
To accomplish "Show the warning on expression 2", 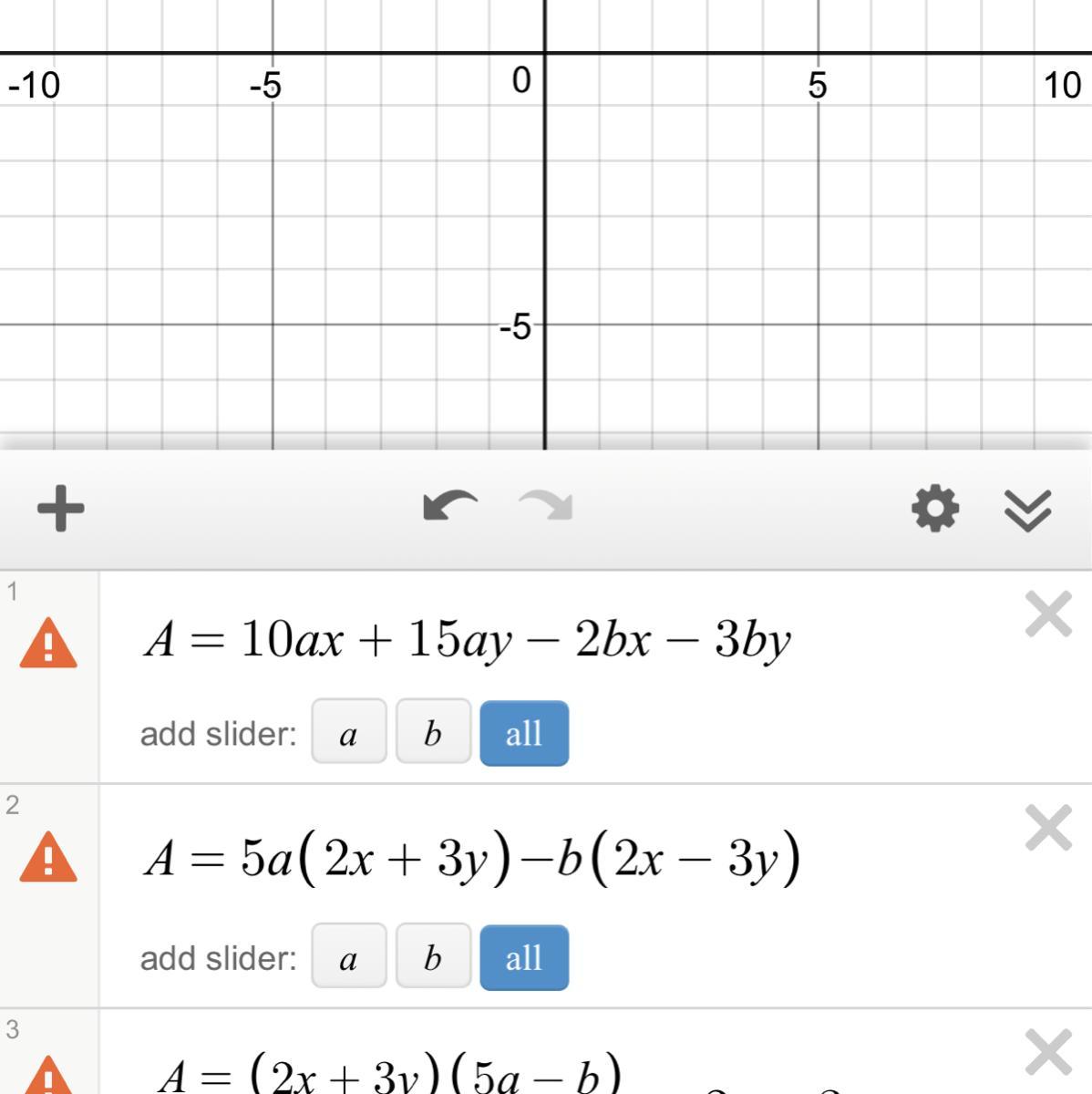I will 48,857.
